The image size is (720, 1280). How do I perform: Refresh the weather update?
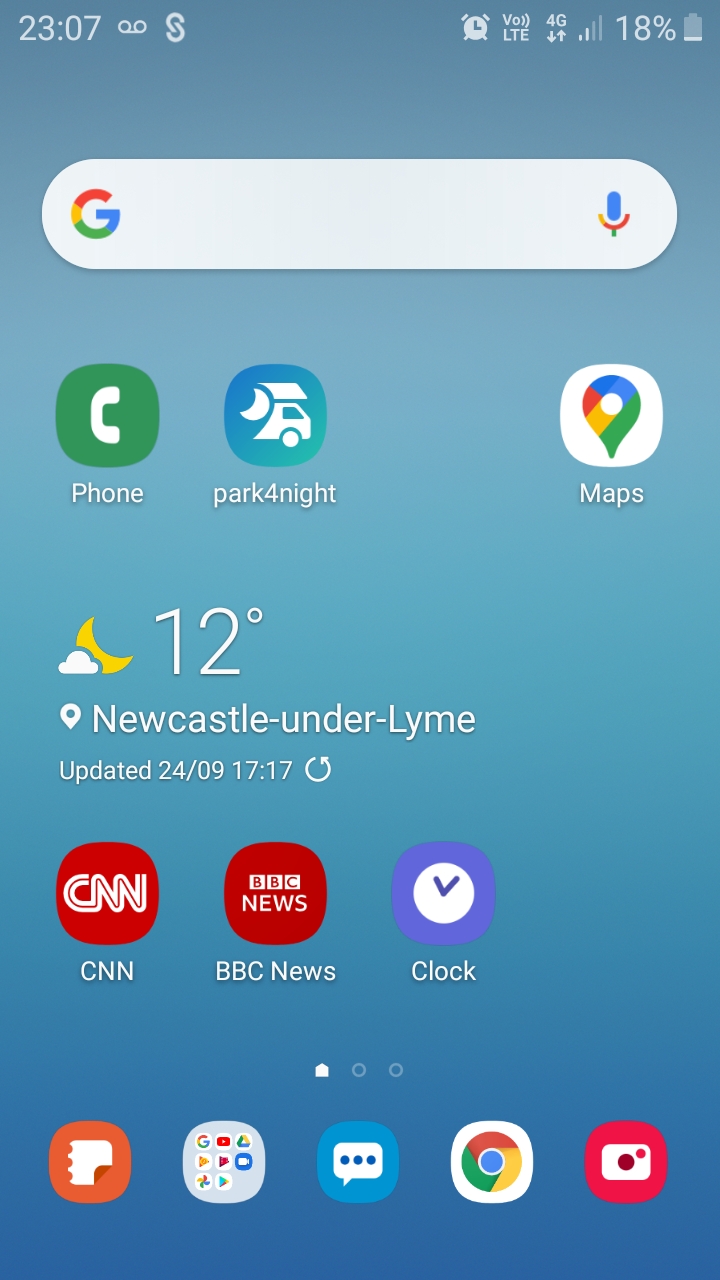[x=318, y=770]
